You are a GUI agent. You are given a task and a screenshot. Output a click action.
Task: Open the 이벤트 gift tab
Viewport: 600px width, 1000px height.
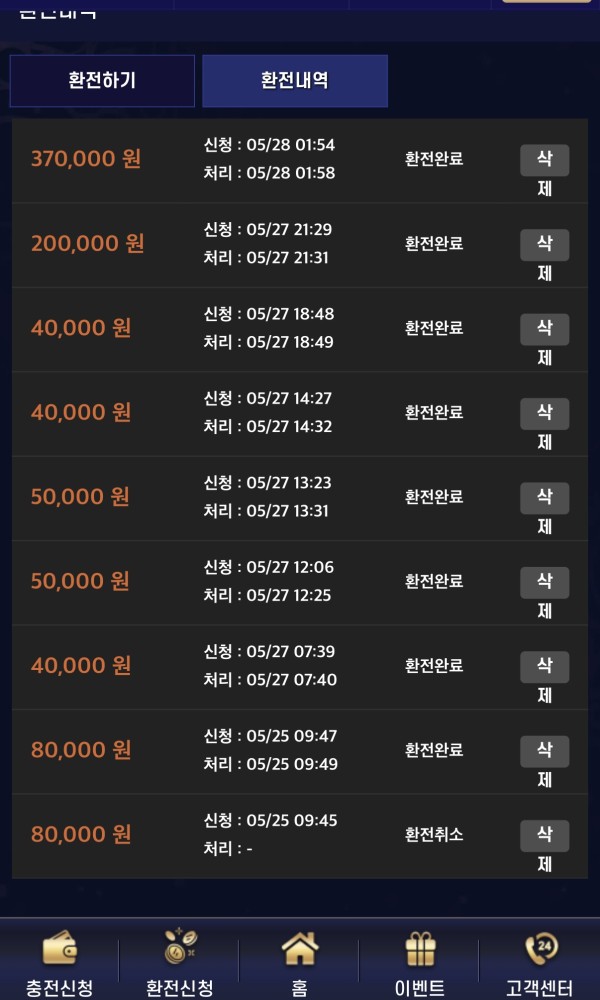[420, 962]
